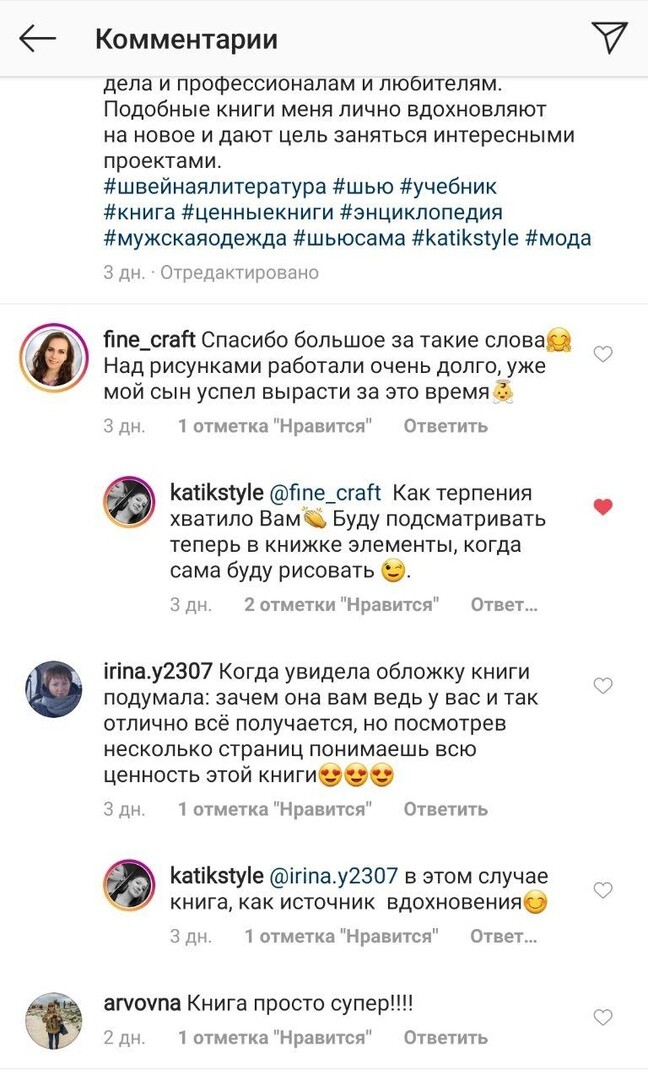Like irina.y2307's comment
Screen dimensions: 648x1080
pyautogui.click(x=603, y=686)
